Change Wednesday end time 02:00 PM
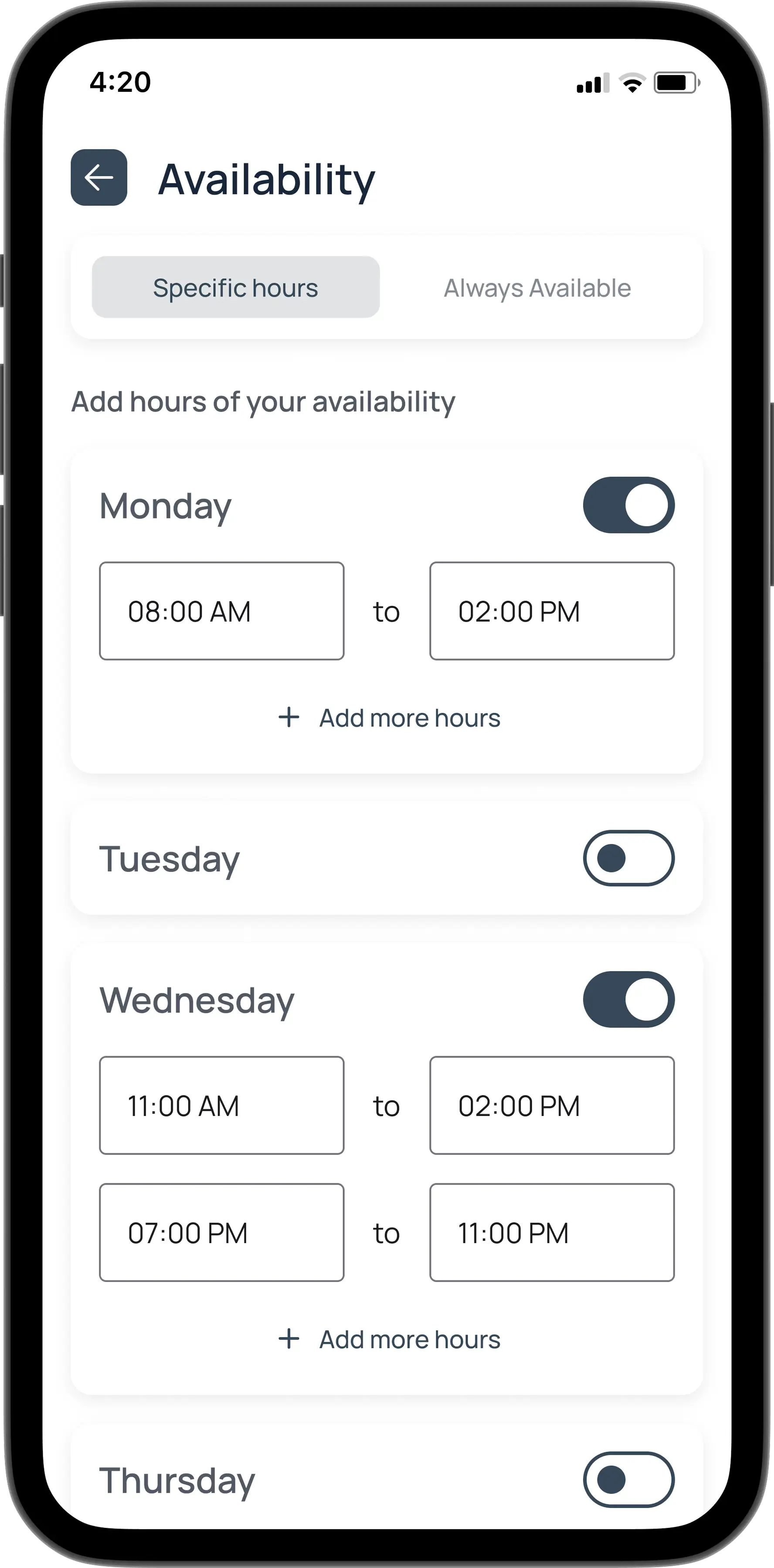774x1568 pixels. (552, 1105)
